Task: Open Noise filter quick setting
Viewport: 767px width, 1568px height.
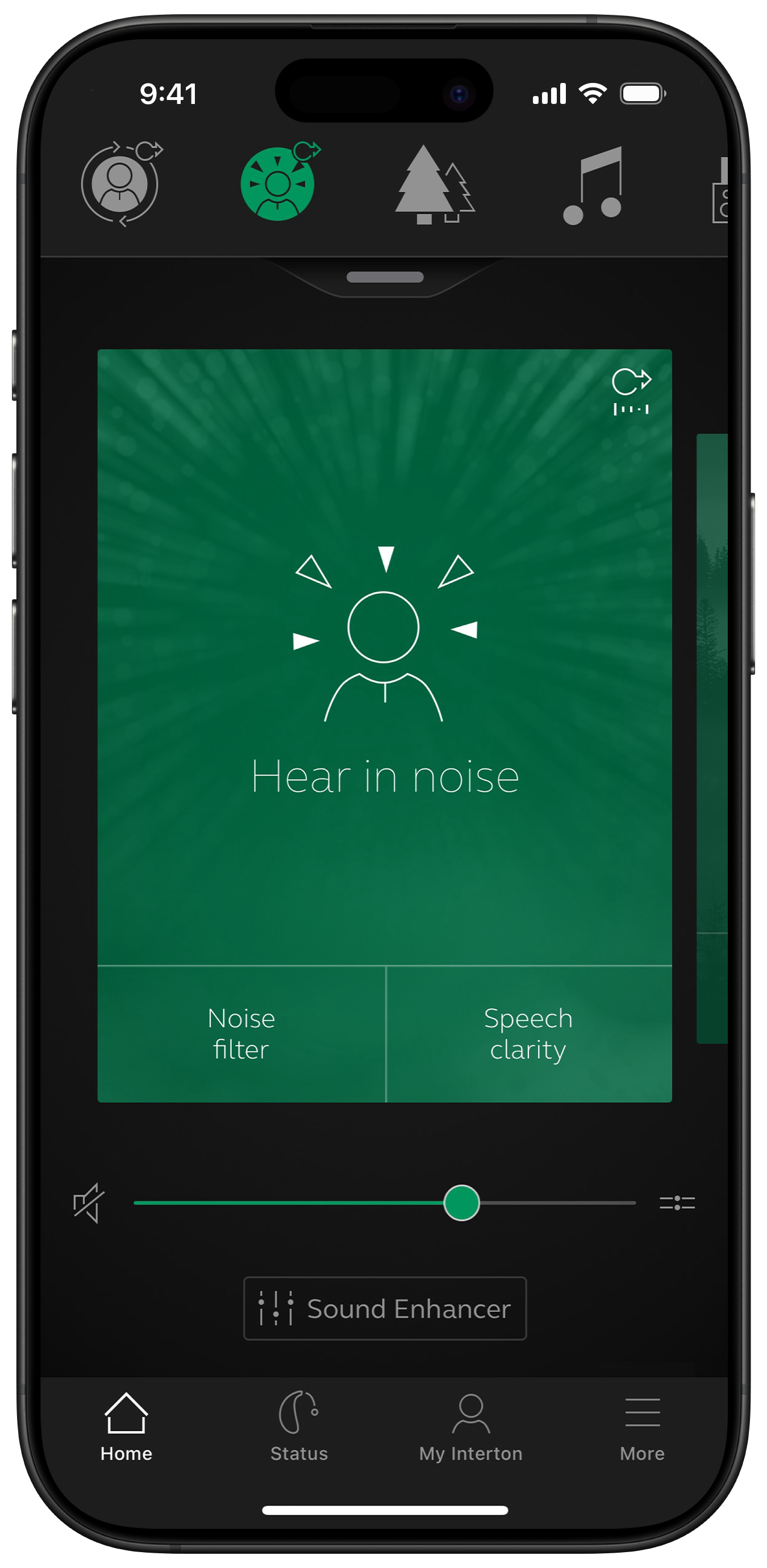Action: (241, 1033)
